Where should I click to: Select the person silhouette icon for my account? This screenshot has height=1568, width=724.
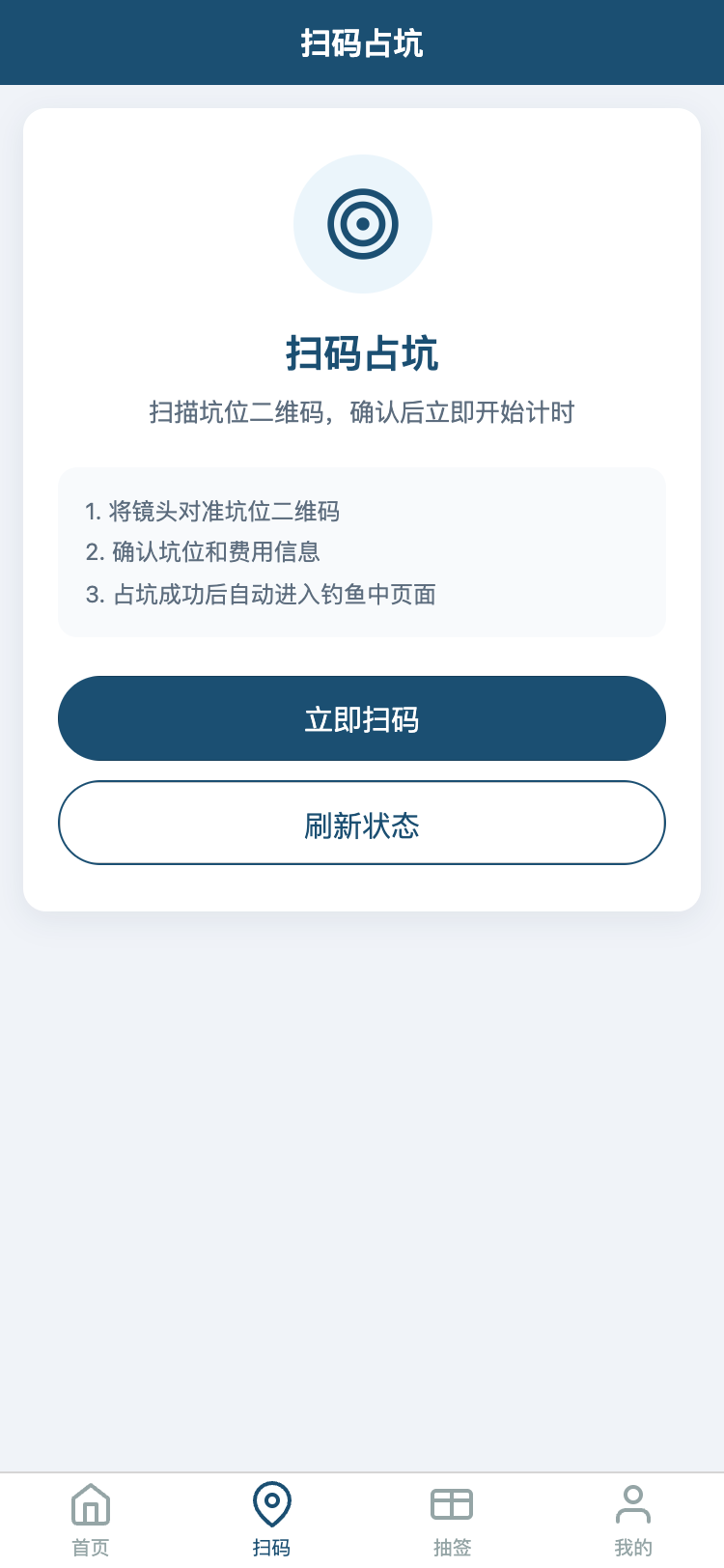(x=633, y=1504)
